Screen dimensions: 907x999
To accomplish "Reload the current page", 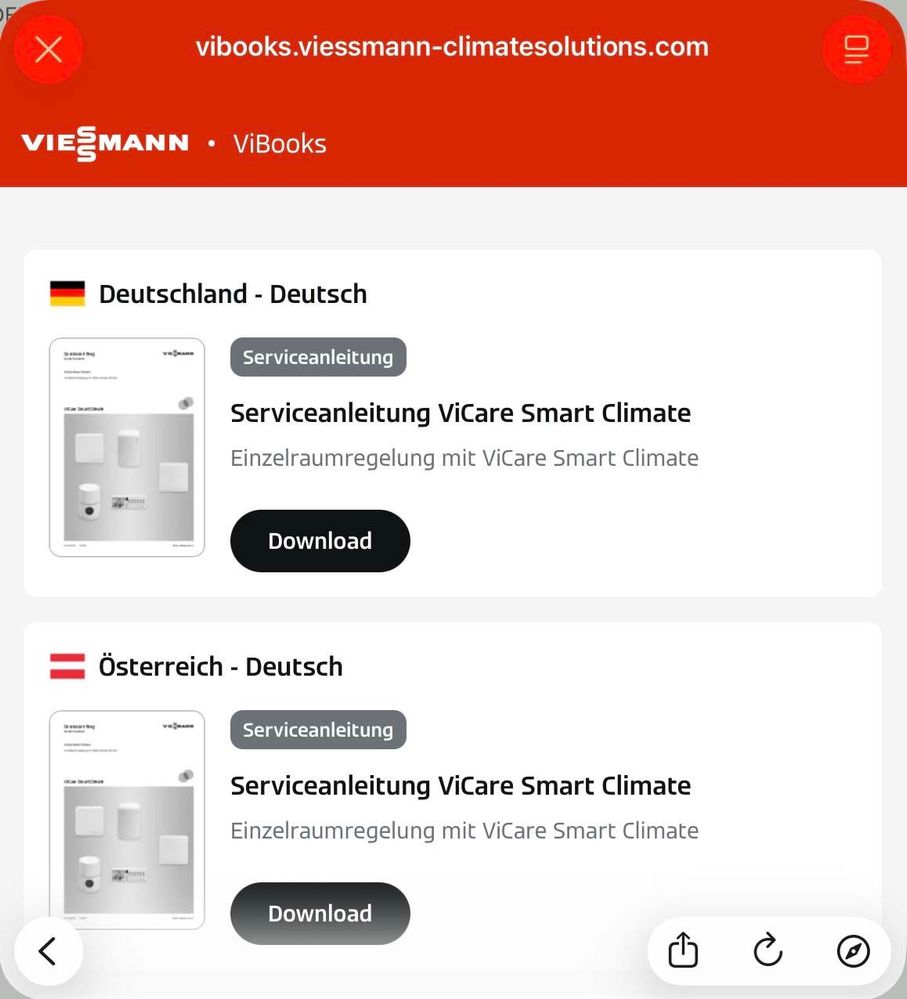I will pos(768,951).
